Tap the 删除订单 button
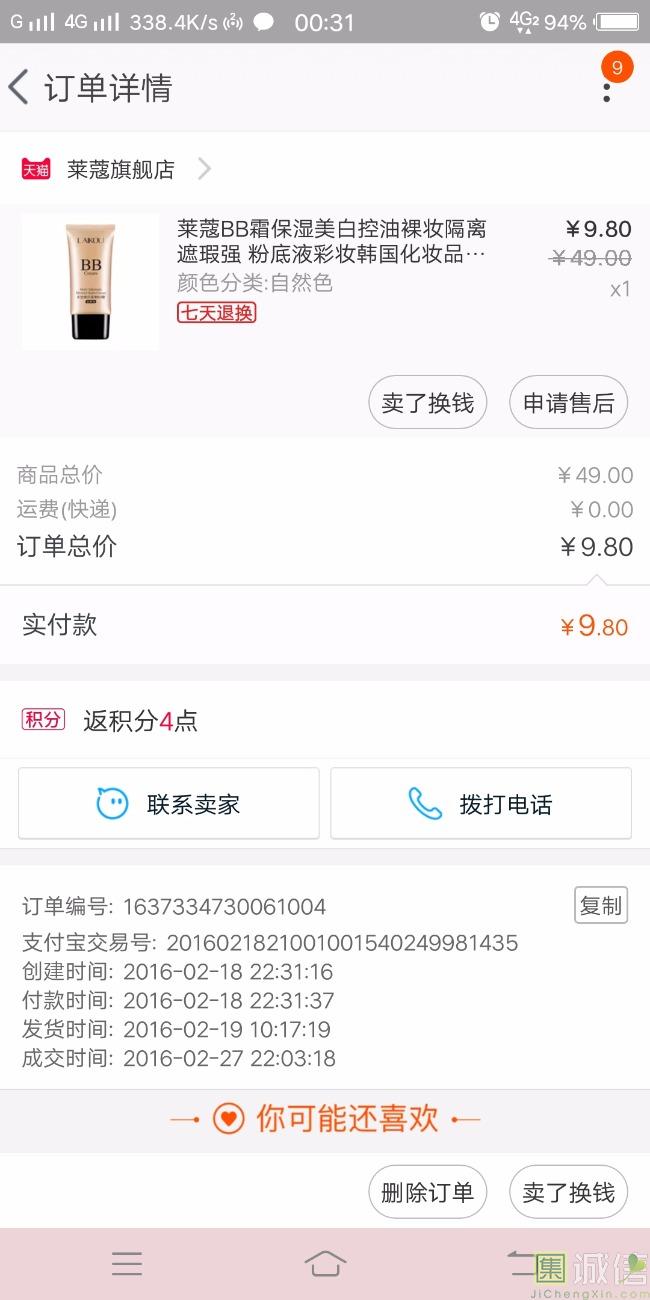Image resolution: width=650 pixels, height=1300 pixels. [427, 1192]
